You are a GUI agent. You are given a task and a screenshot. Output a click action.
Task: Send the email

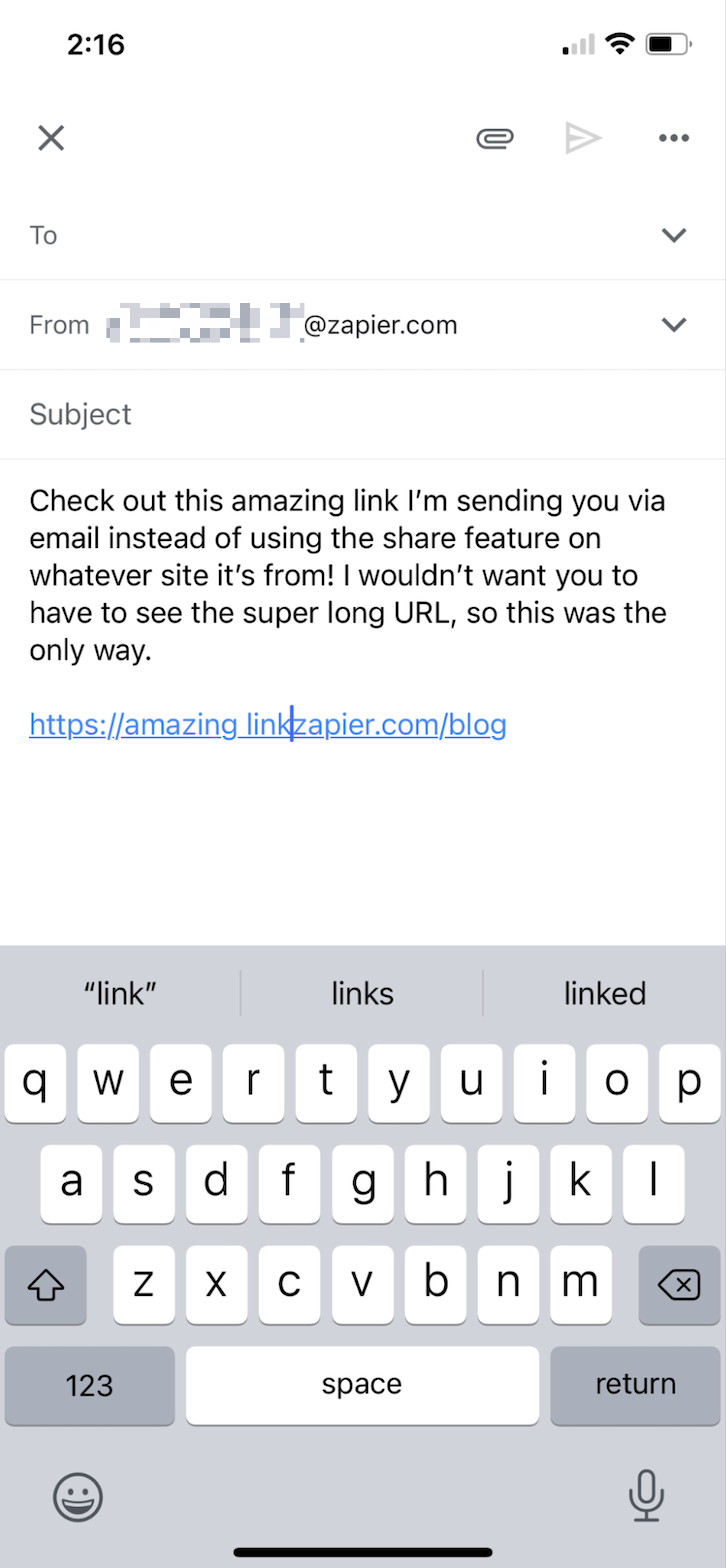point(582,138)
